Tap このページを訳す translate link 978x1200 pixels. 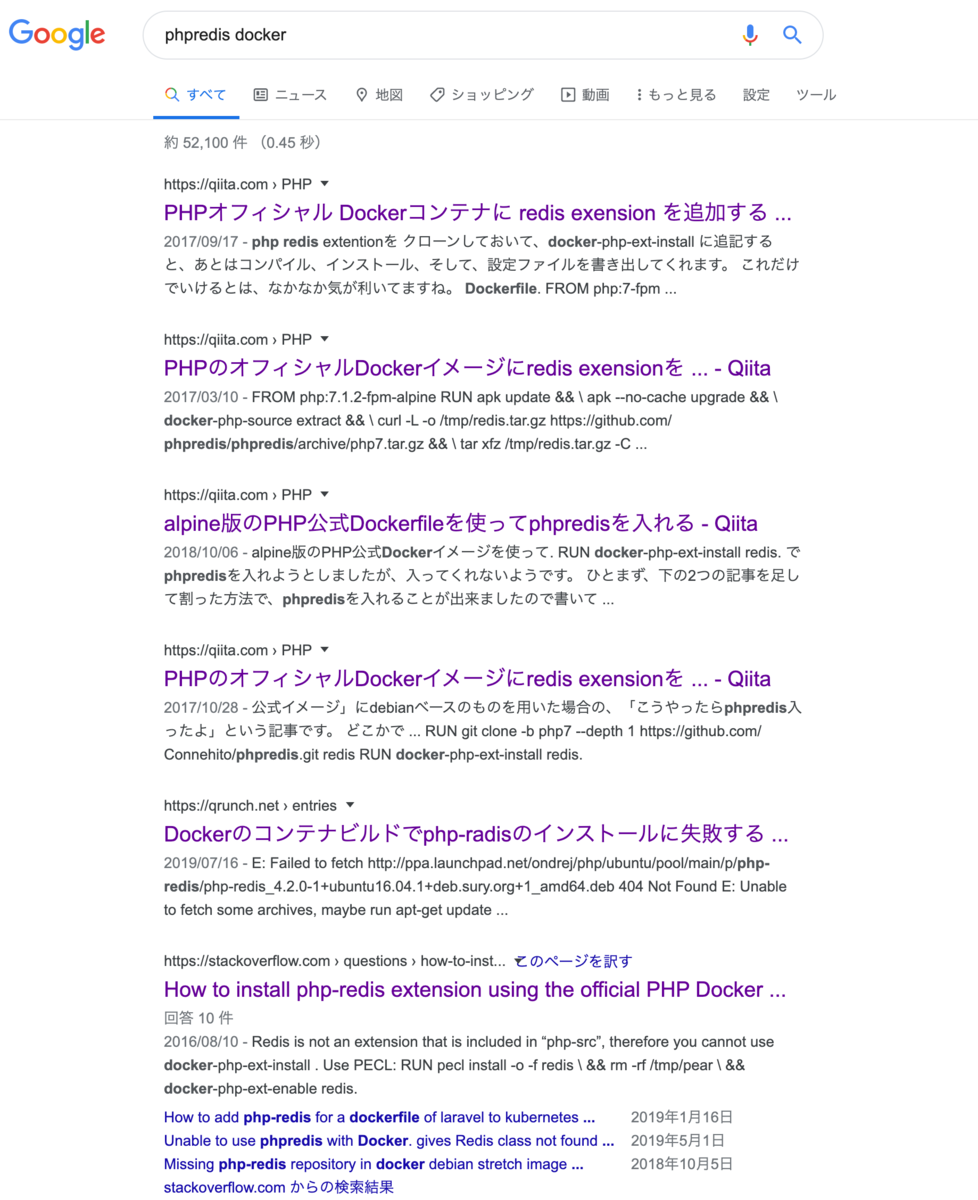pos(574,961)
